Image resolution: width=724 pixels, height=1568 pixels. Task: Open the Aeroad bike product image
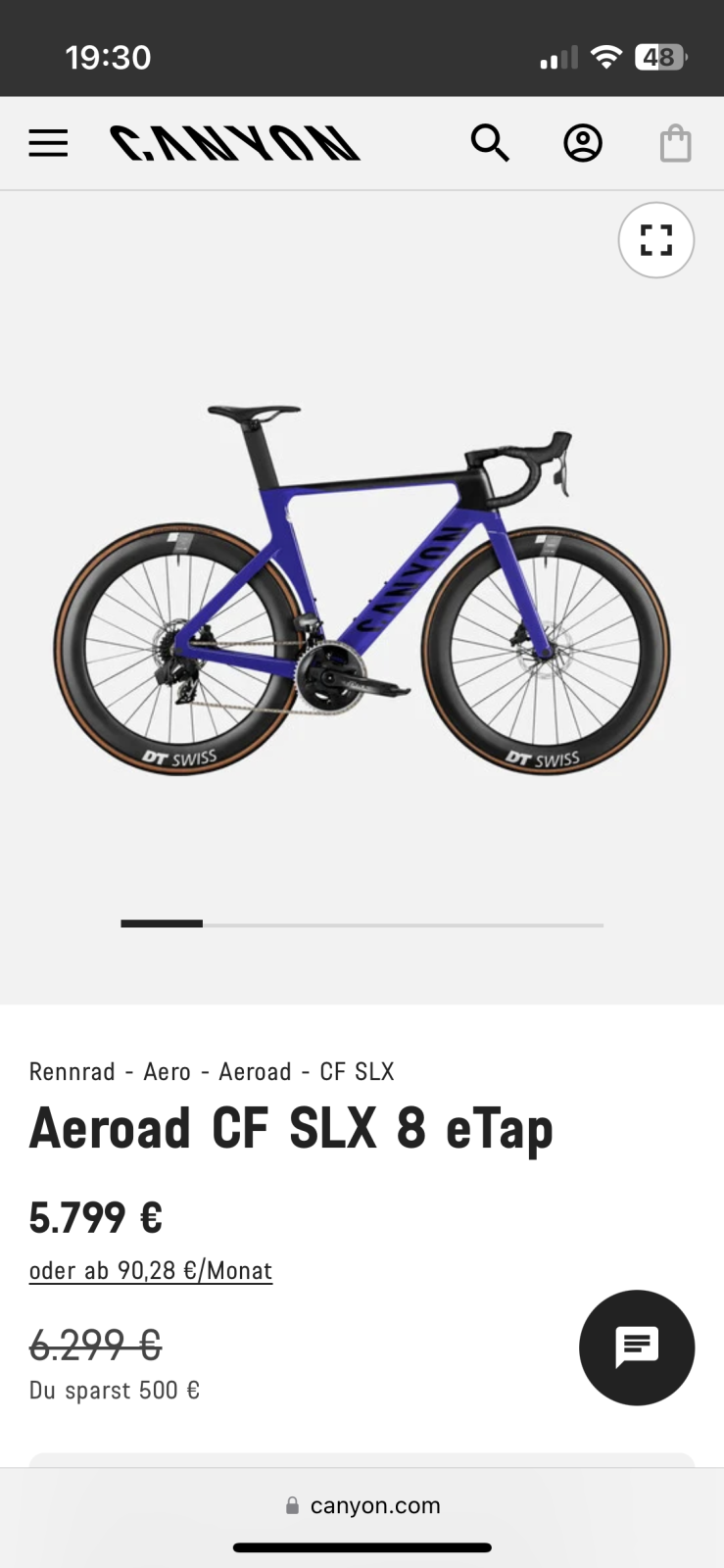coord(362,588)
